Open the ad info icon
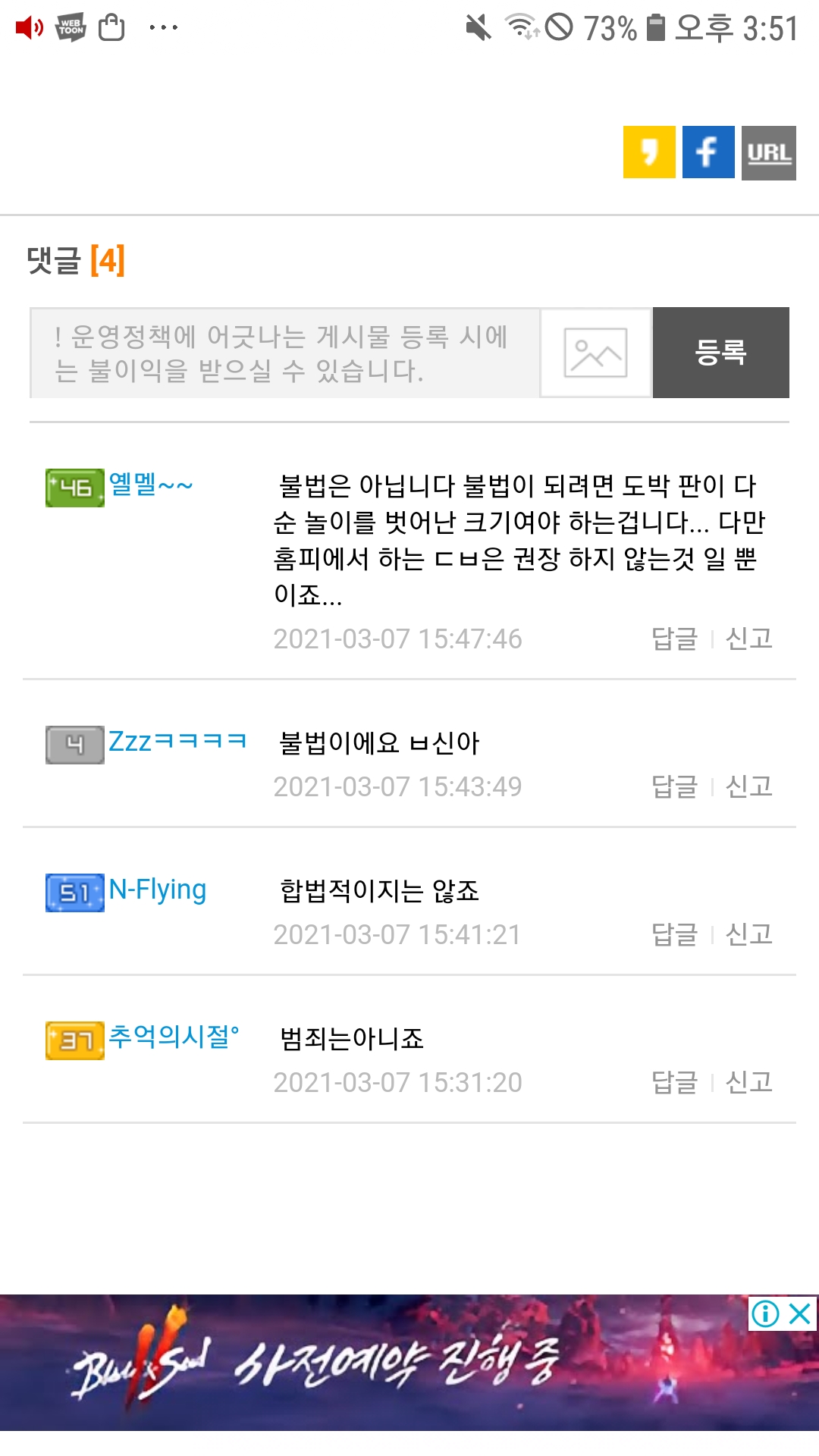This screenshot has width=819, height=1456. tap(765, 1313)
